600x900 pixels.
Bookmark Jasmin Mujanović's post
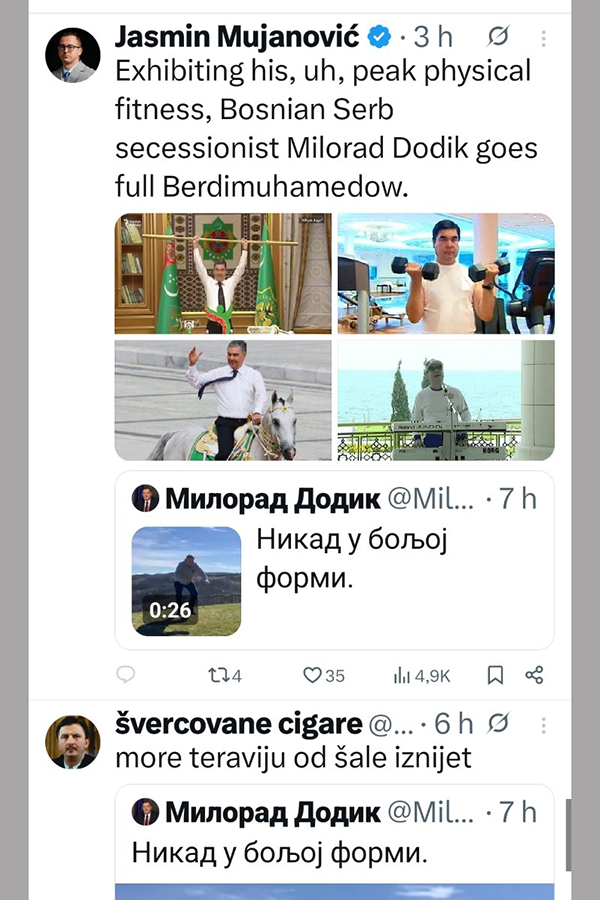495,676
